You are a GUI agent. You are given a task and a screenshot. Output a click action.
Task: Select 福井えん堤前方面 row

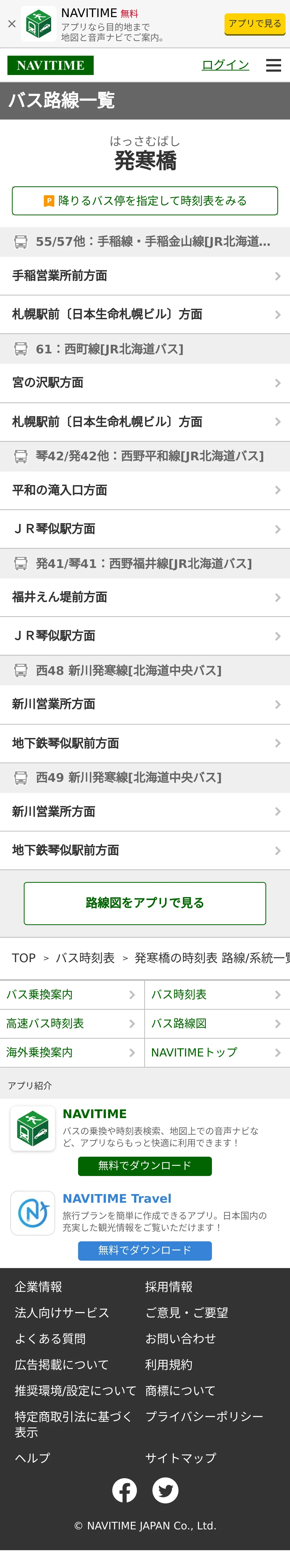tap(145, 597)
